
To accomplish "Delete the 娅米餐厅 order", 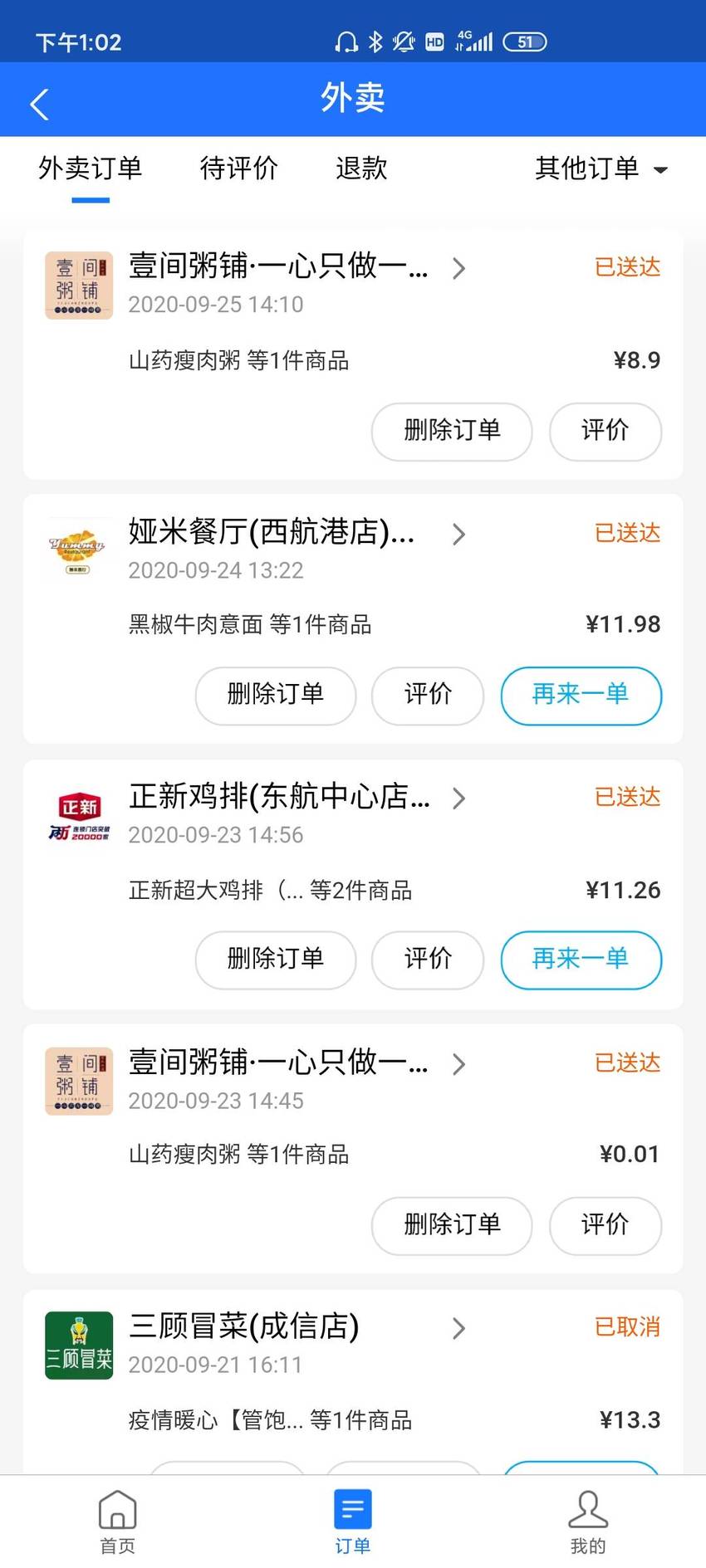I will pos(276,695).
